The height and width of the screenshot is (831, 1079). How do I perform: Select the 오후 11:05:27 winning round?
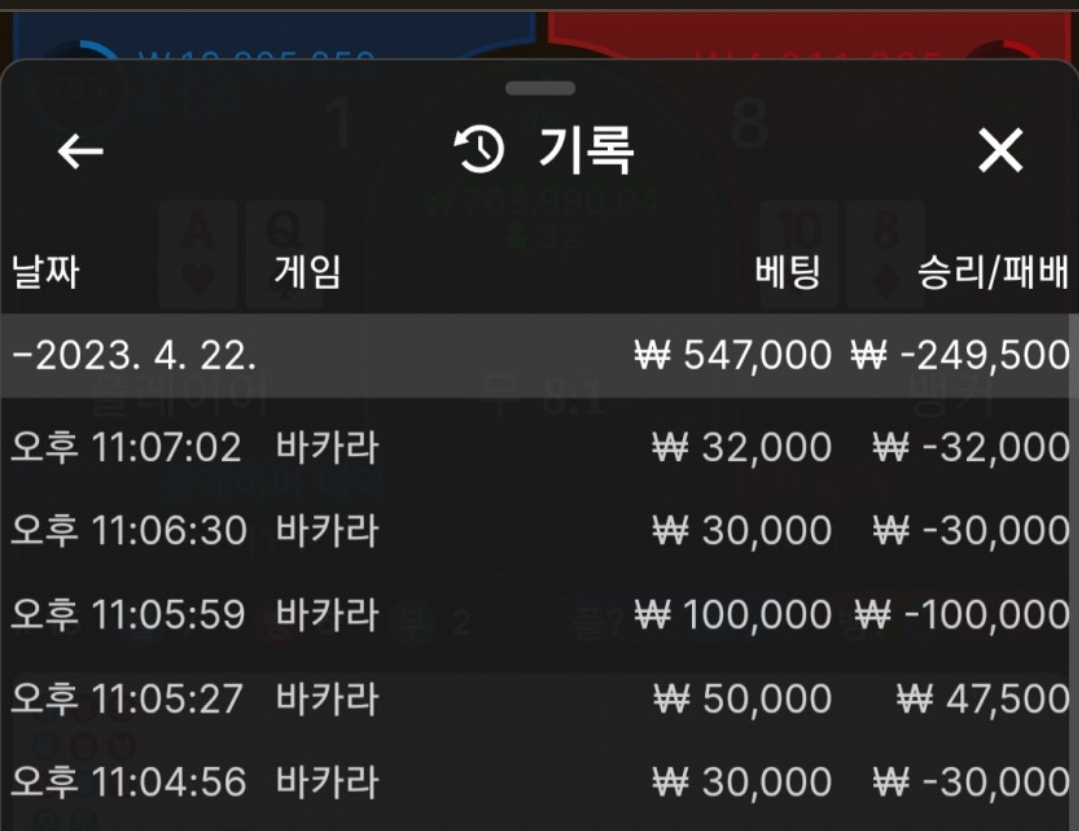(538, 698)
